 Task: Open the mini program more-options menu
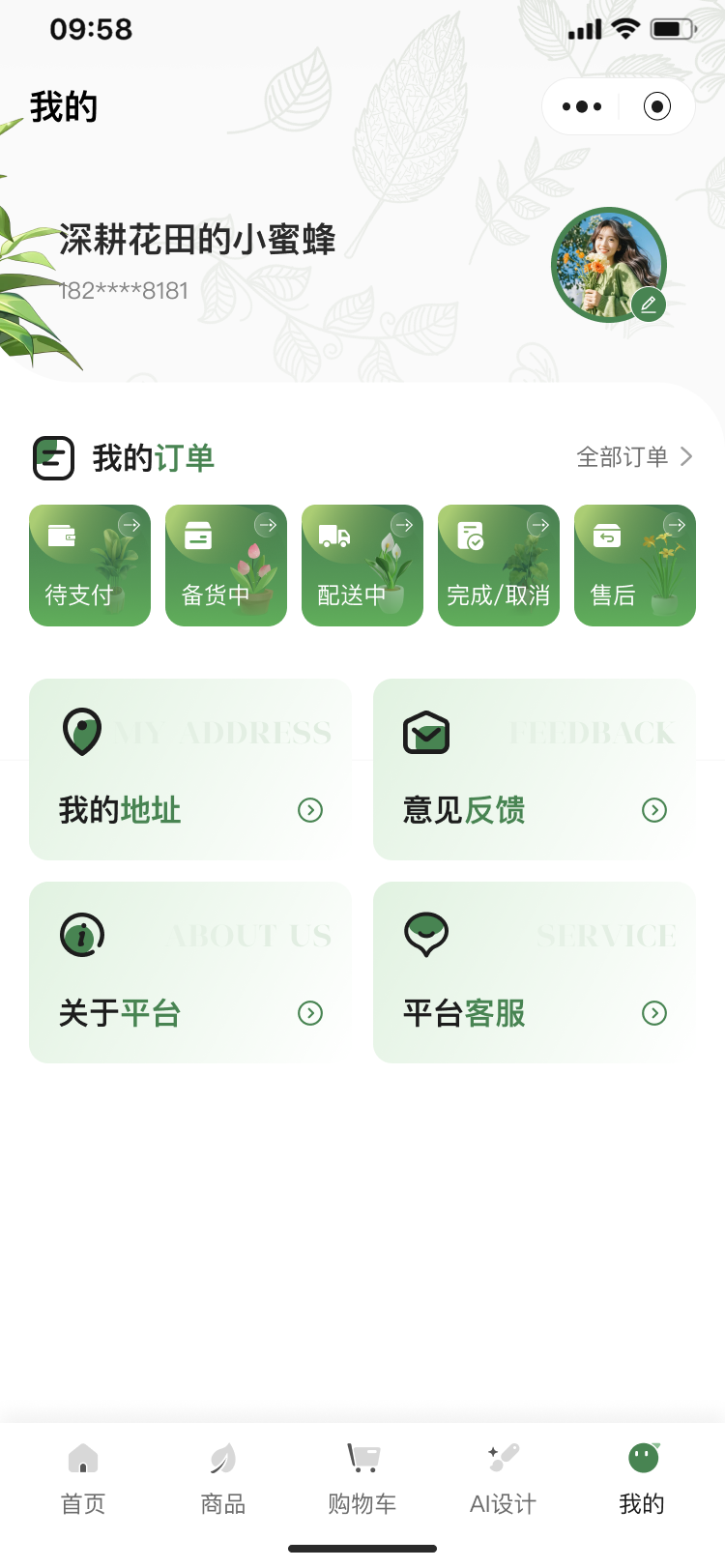pyautogui.click(x=582, y=106)
